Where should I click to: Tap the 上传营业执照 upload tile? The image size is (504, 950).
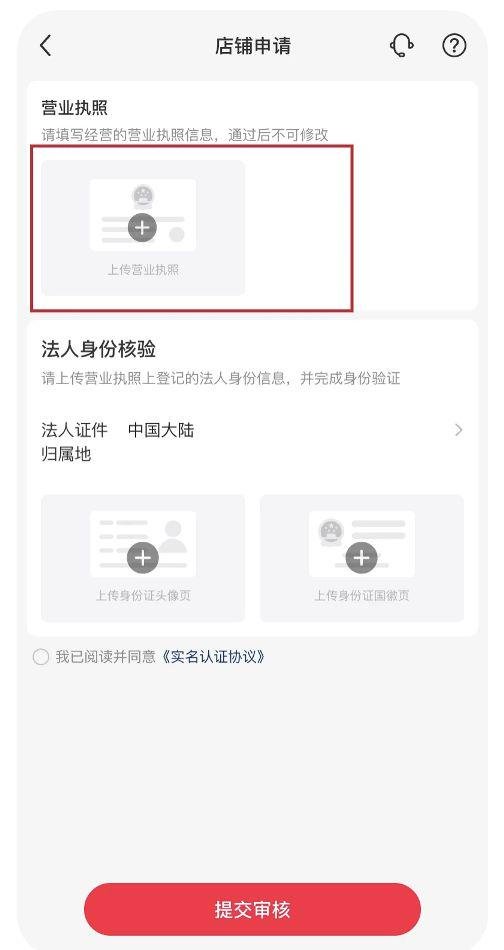click(143, 228)
